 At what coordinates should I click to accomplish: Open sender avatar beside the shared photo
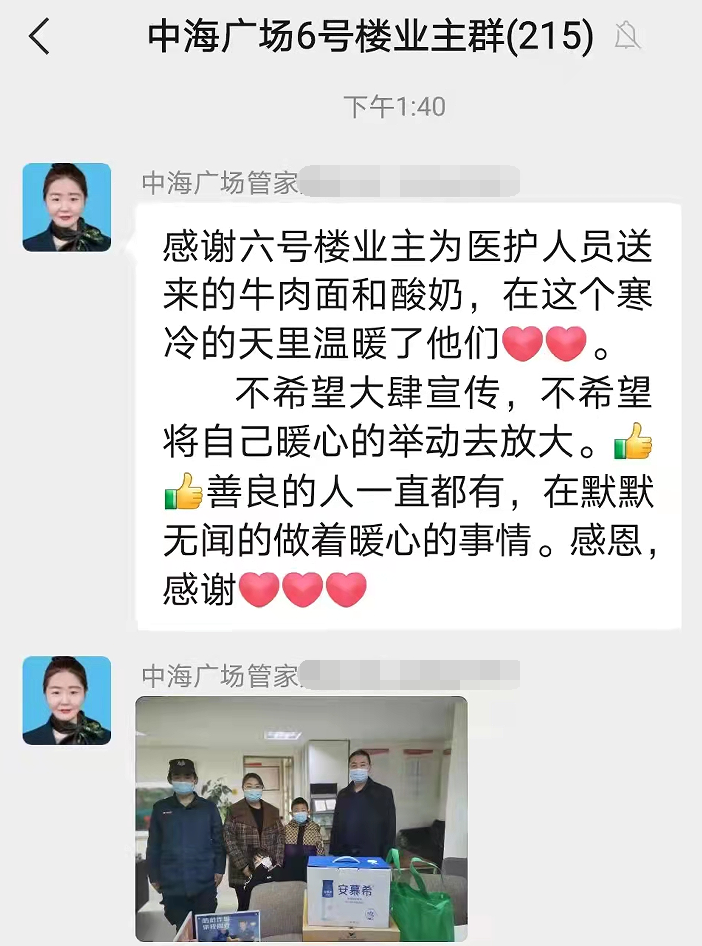[x=67, y=700]
